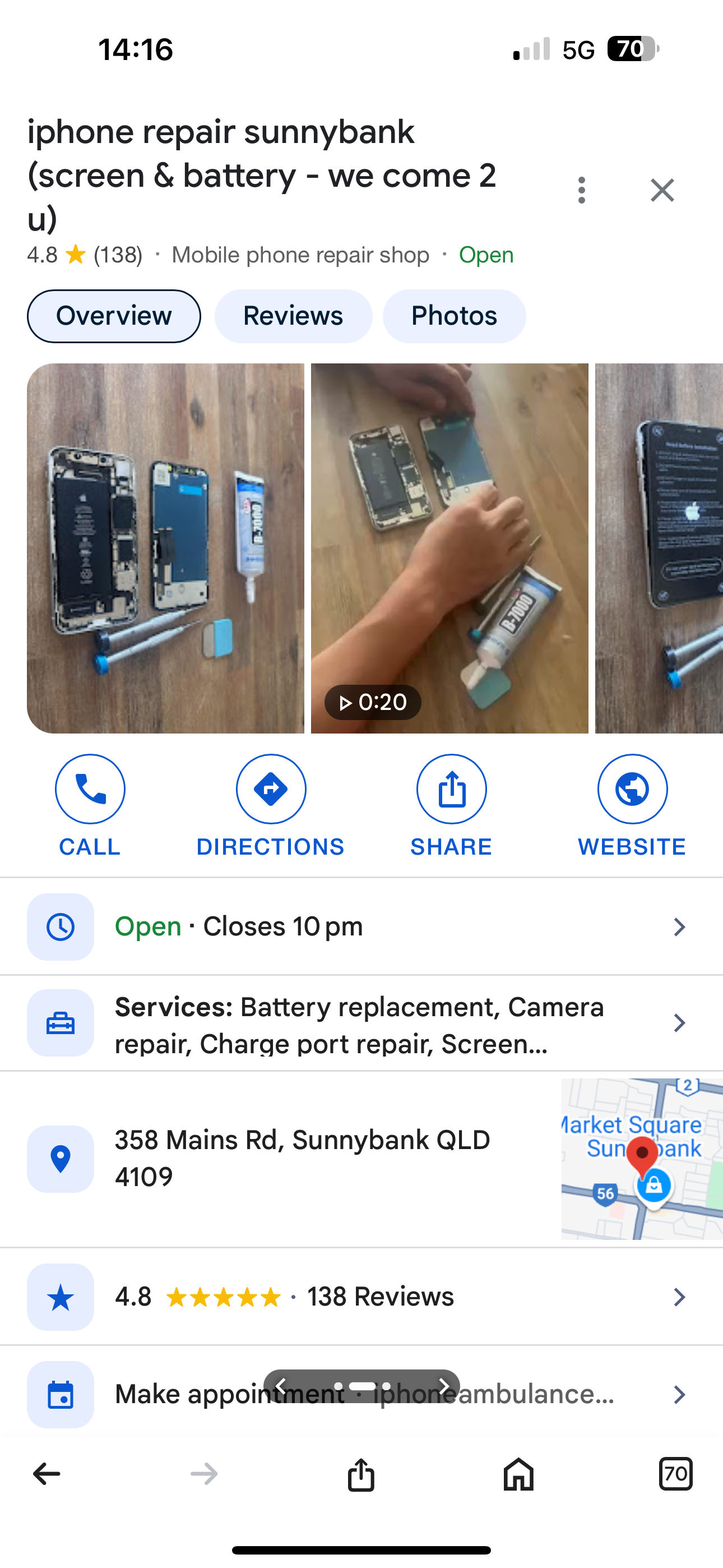Close the business listing panel
This screenshot has height=1568, width=723.
click(x=661, y=191)
